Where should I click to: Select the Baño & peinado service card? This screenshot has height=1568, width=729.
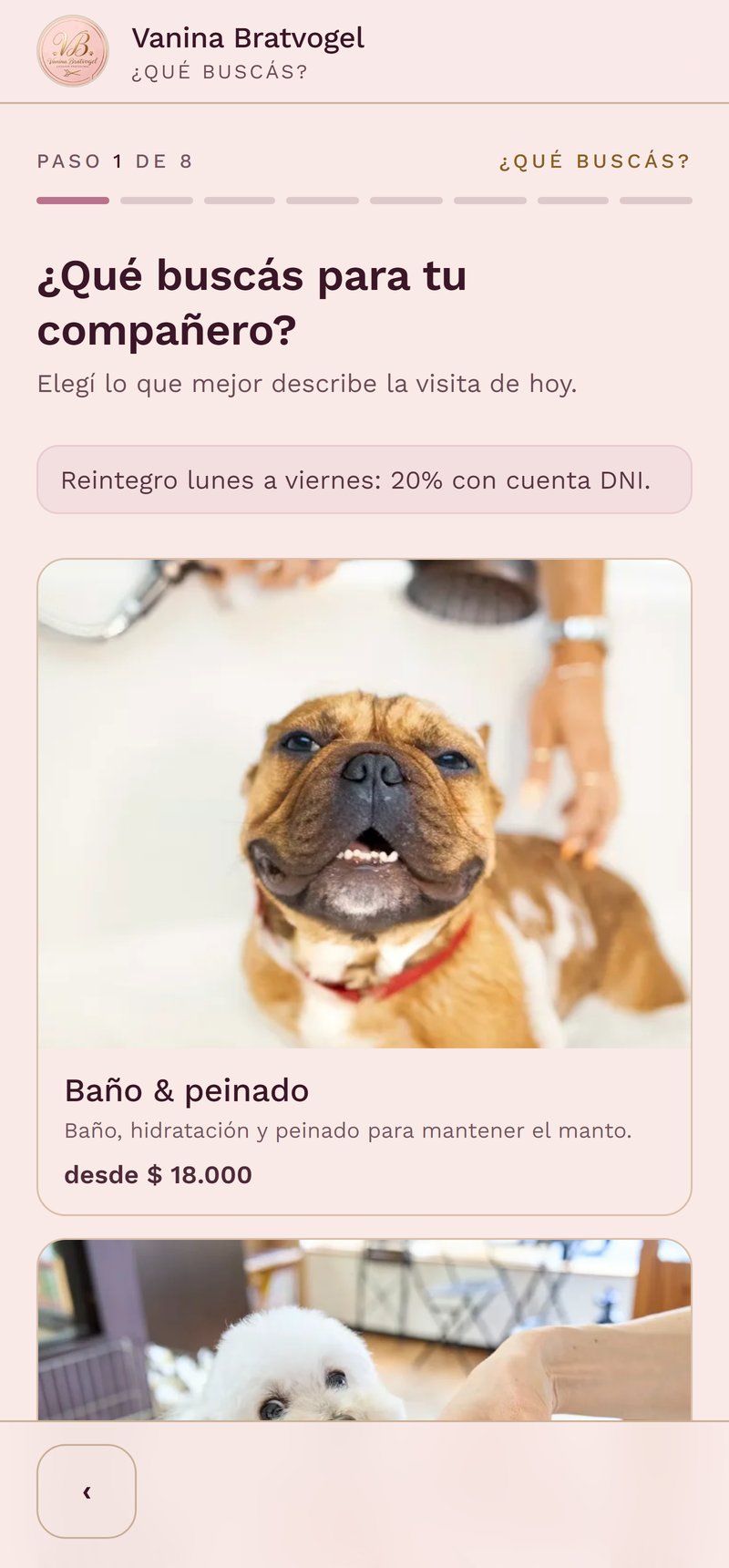pyautogui.click(x=364, y=886)
